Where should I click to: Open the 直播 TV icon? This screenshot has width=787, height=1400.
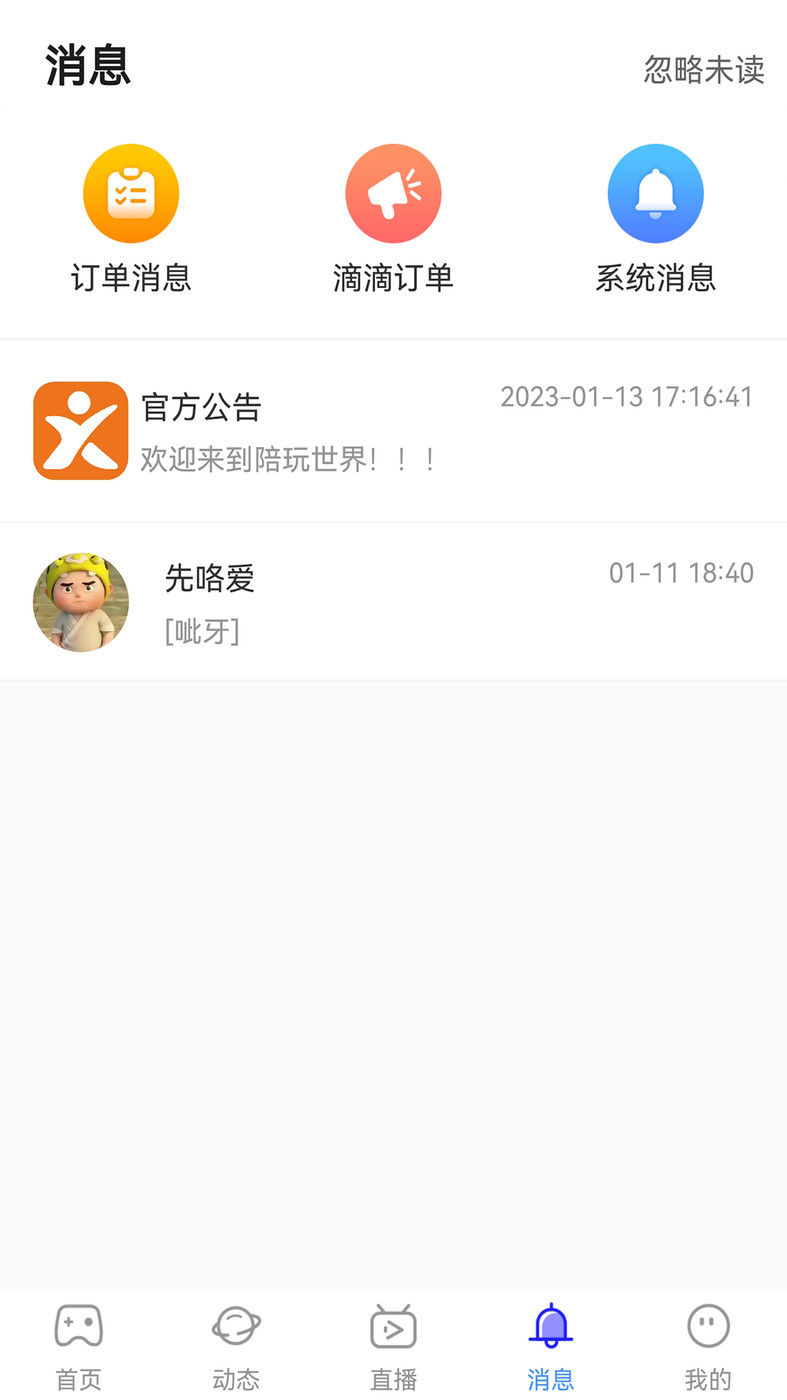coord(393,1324)
